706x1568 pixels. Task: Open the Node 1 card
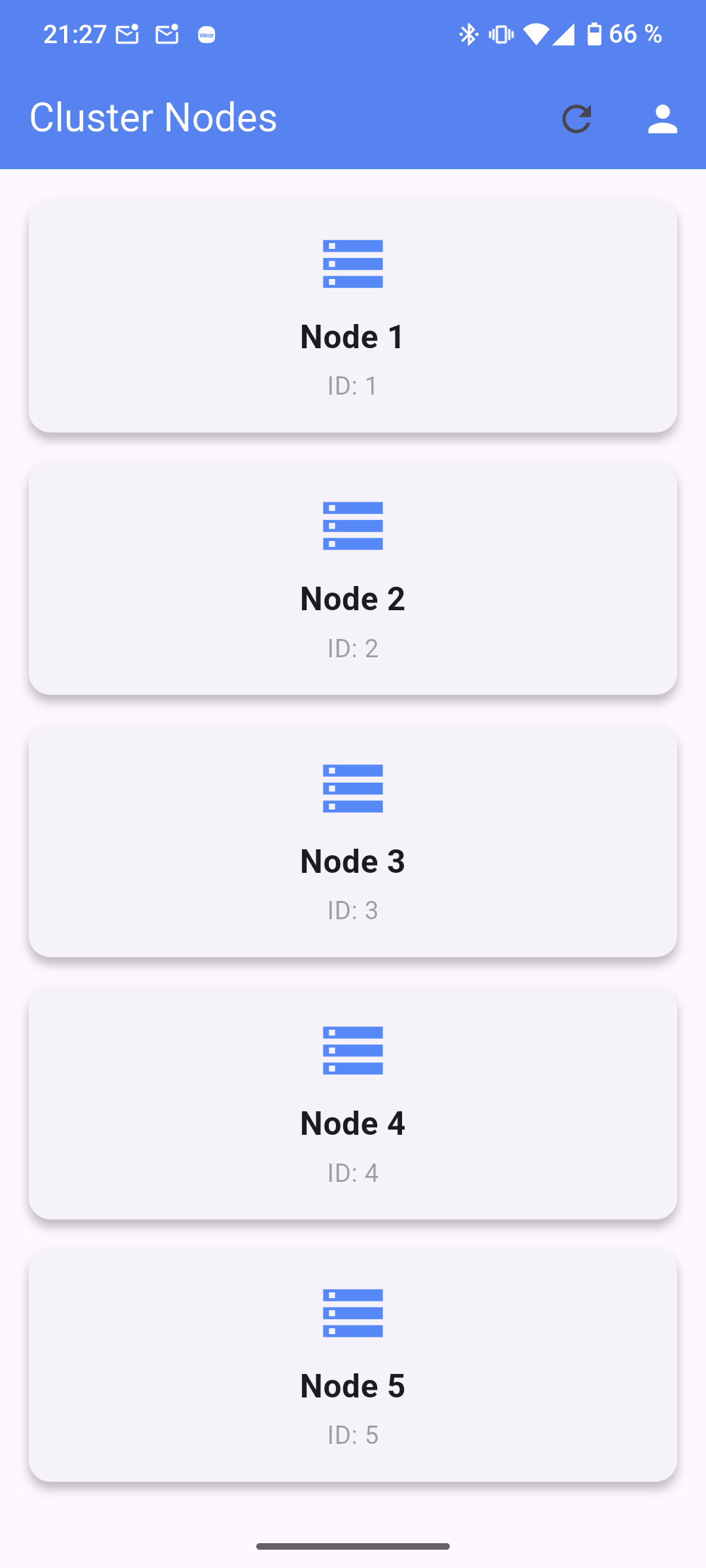pos(353,316)
